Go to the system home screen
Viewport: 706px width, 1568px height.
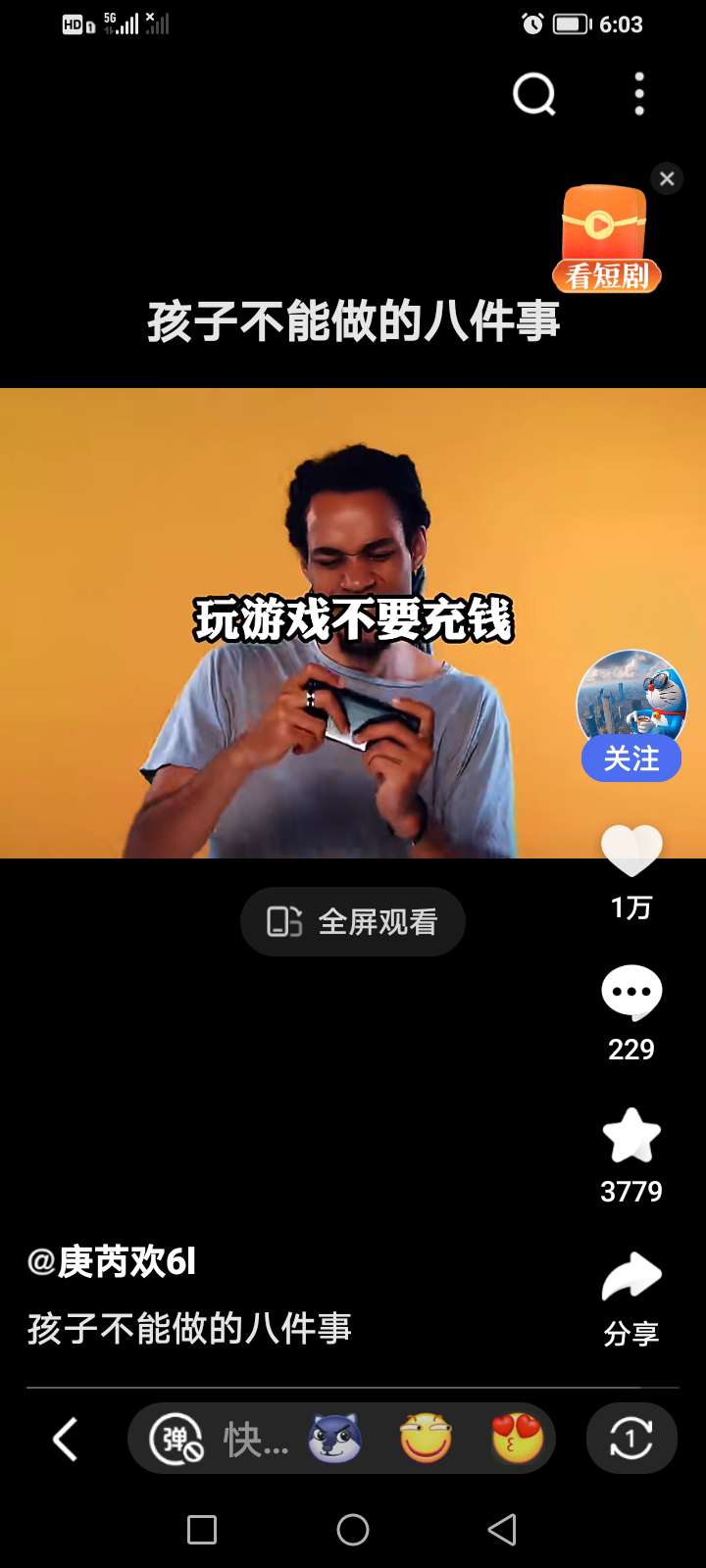(353, 1530)
